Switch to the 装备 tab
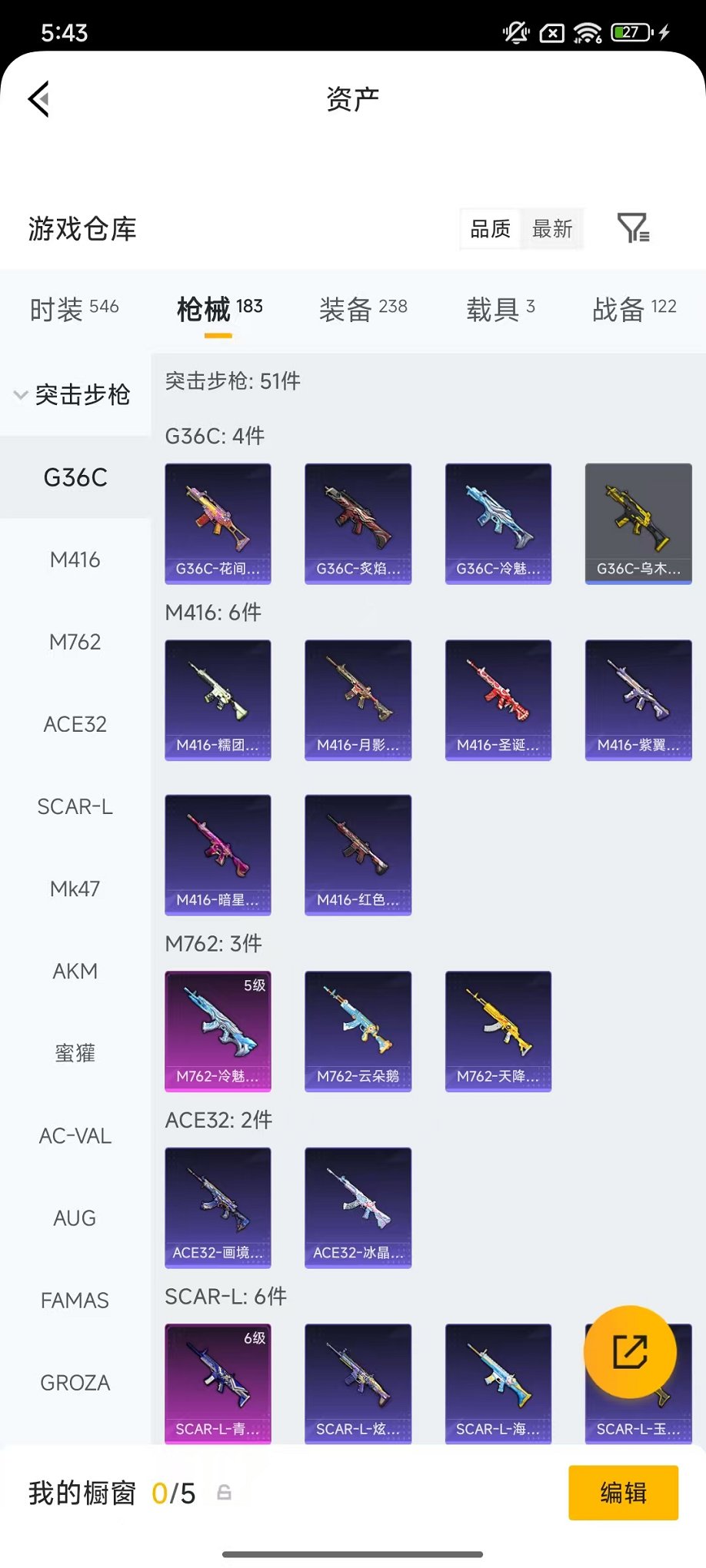706x1568 pixels. [x=362, y=309]
